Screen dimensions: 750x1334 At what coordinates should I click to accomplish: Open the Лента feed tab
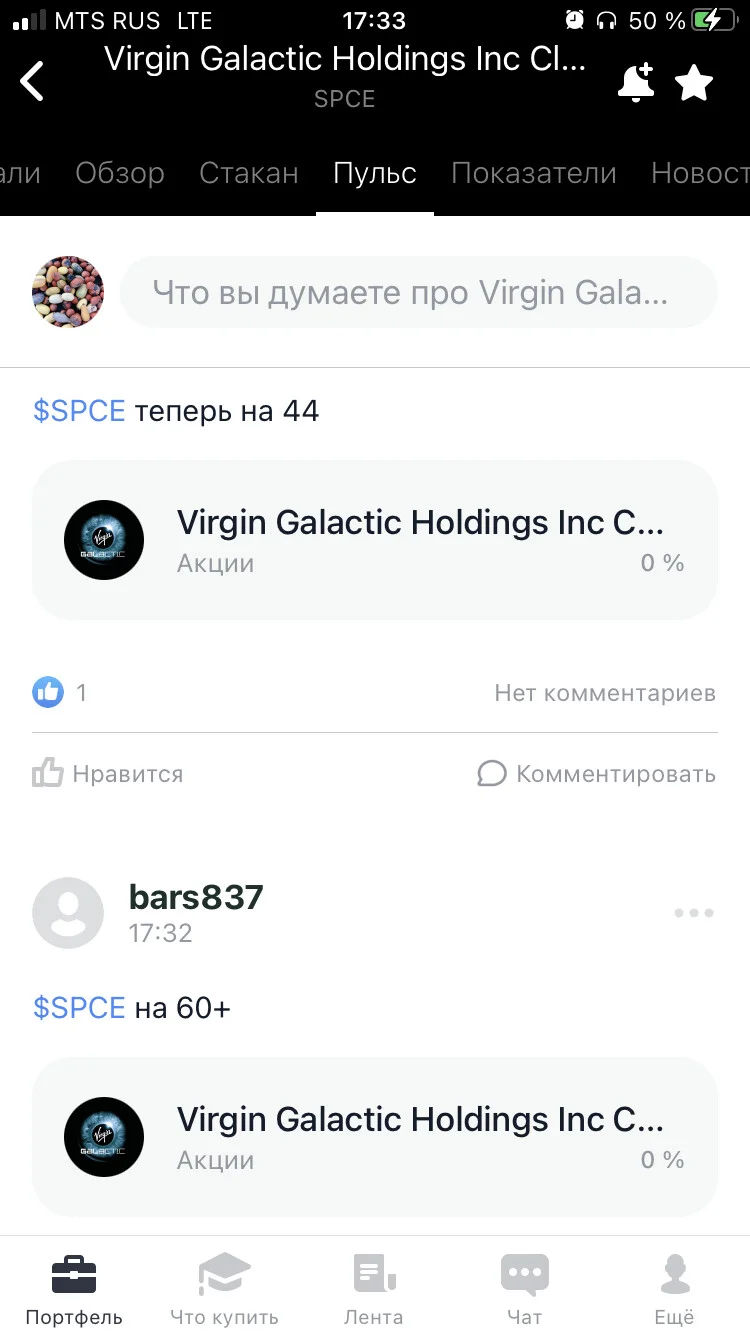point(374,1290)
